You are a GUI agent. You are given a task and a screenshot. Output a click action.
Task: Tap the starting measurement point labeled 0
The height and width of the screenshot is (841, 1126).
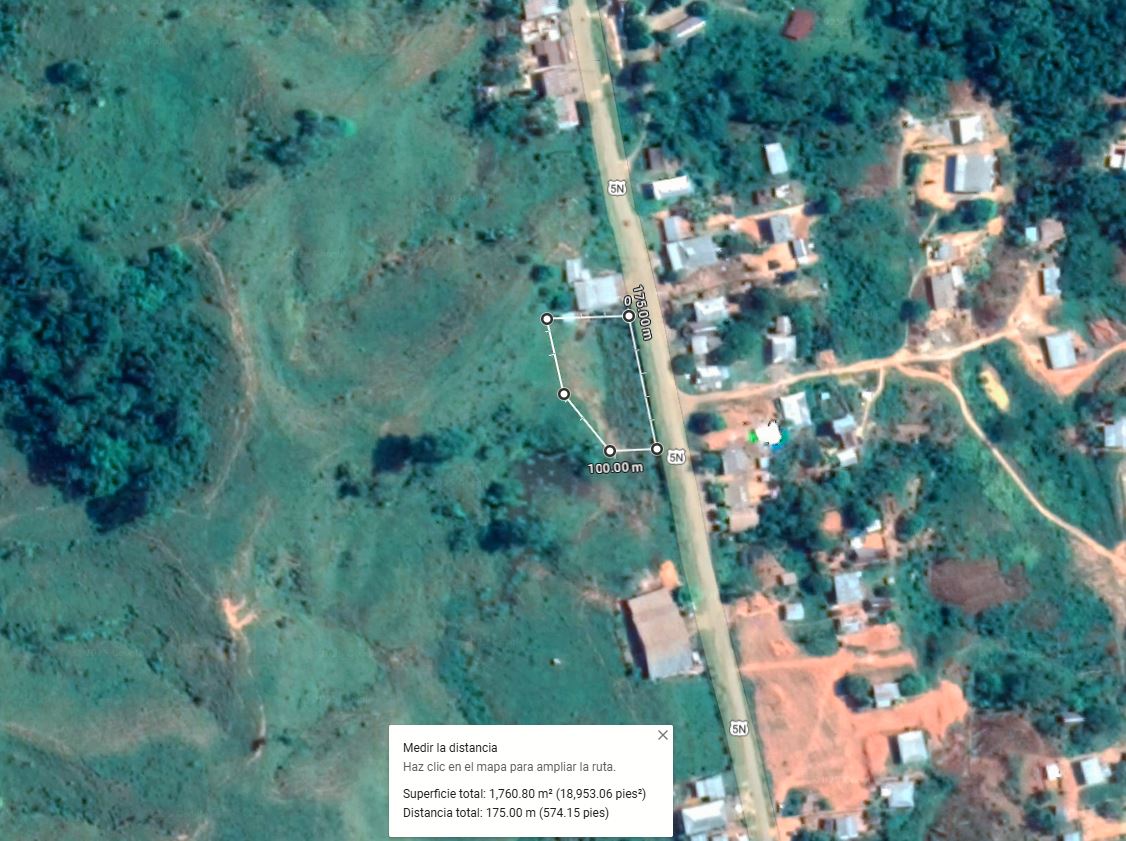[x=629, y=316]
